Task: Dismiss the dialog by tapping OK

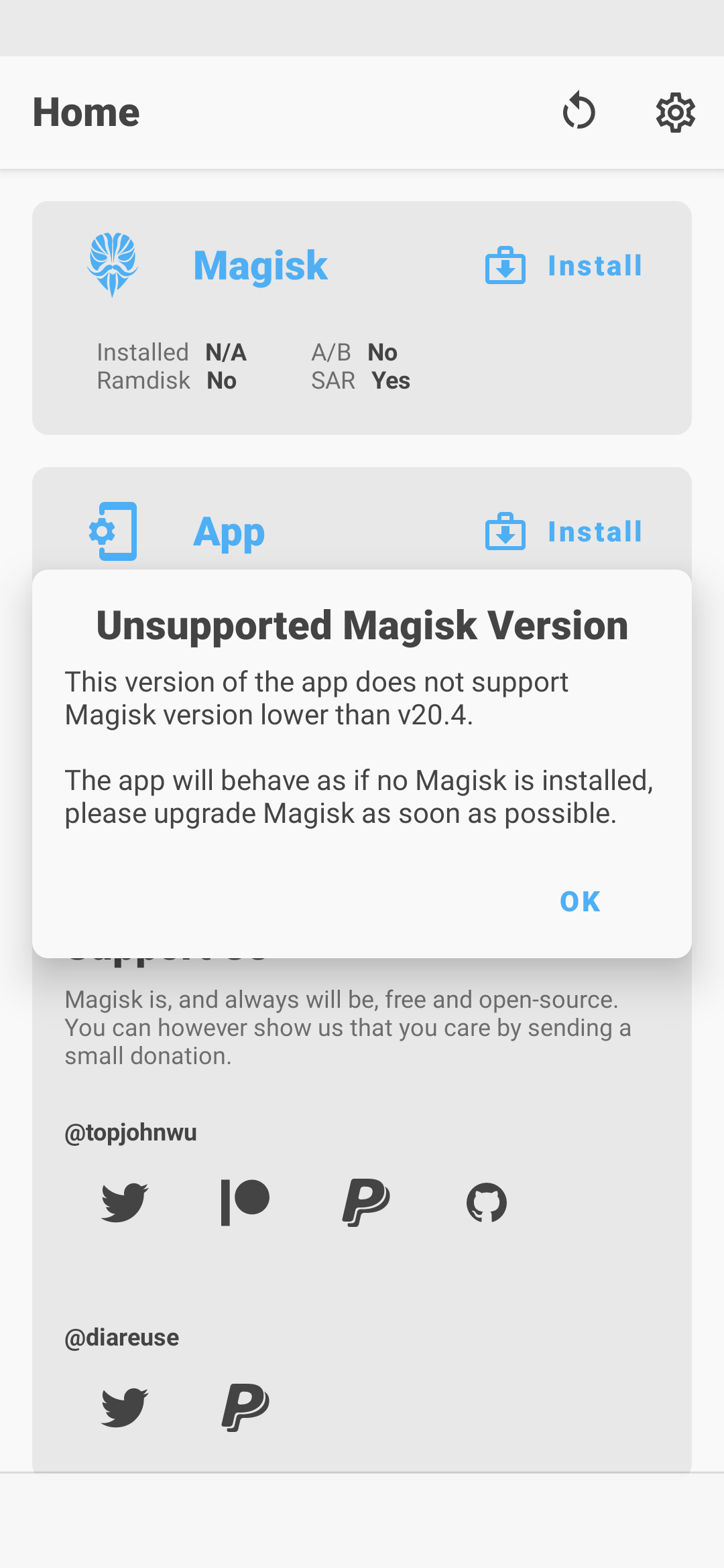Action: click(579, 902)
